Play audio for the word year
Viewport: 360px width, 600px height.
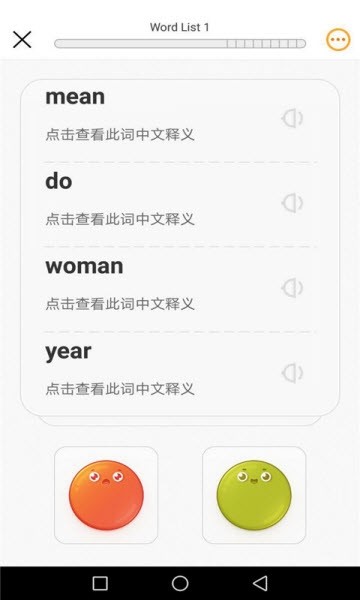point(293,373)
